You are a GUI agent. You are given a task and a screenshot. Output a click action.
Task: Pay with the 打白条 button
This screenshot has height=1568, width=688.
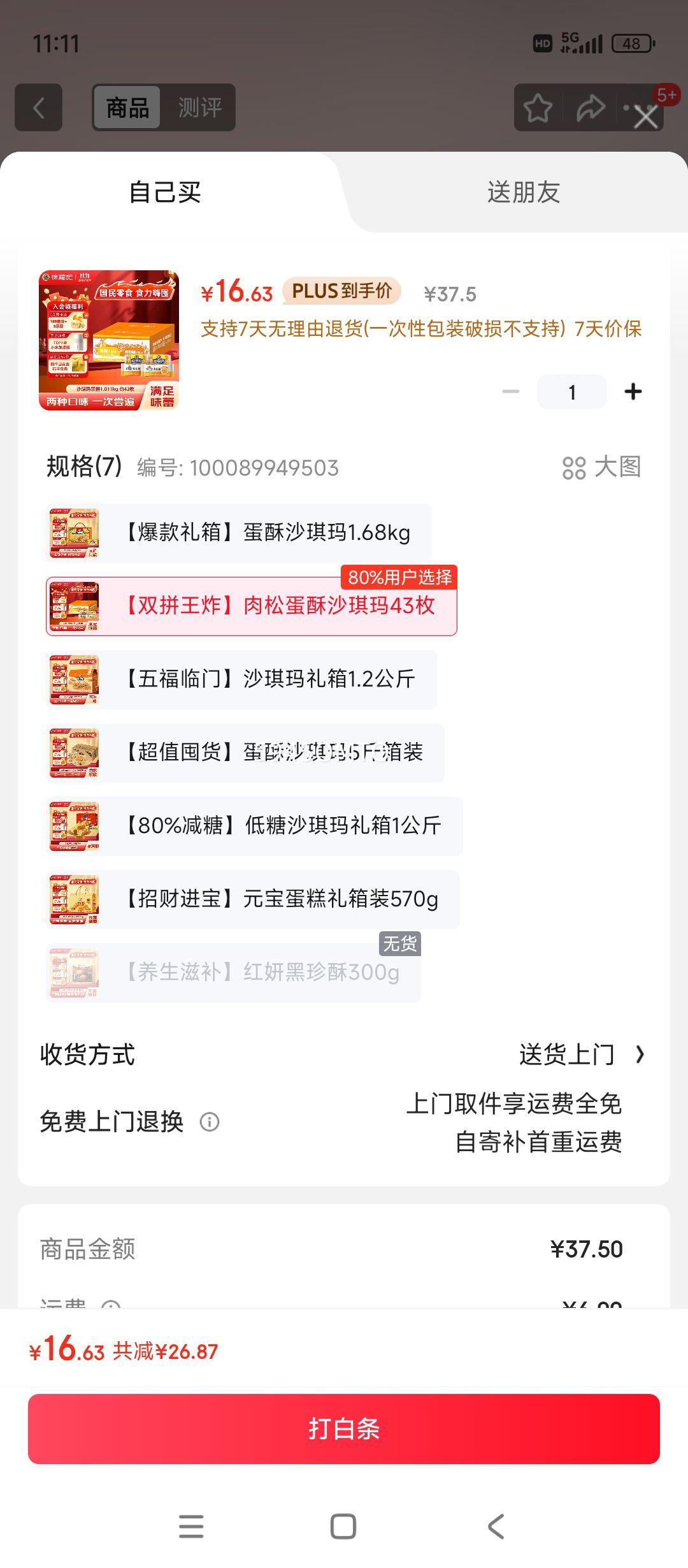(x=344, y=1428)
